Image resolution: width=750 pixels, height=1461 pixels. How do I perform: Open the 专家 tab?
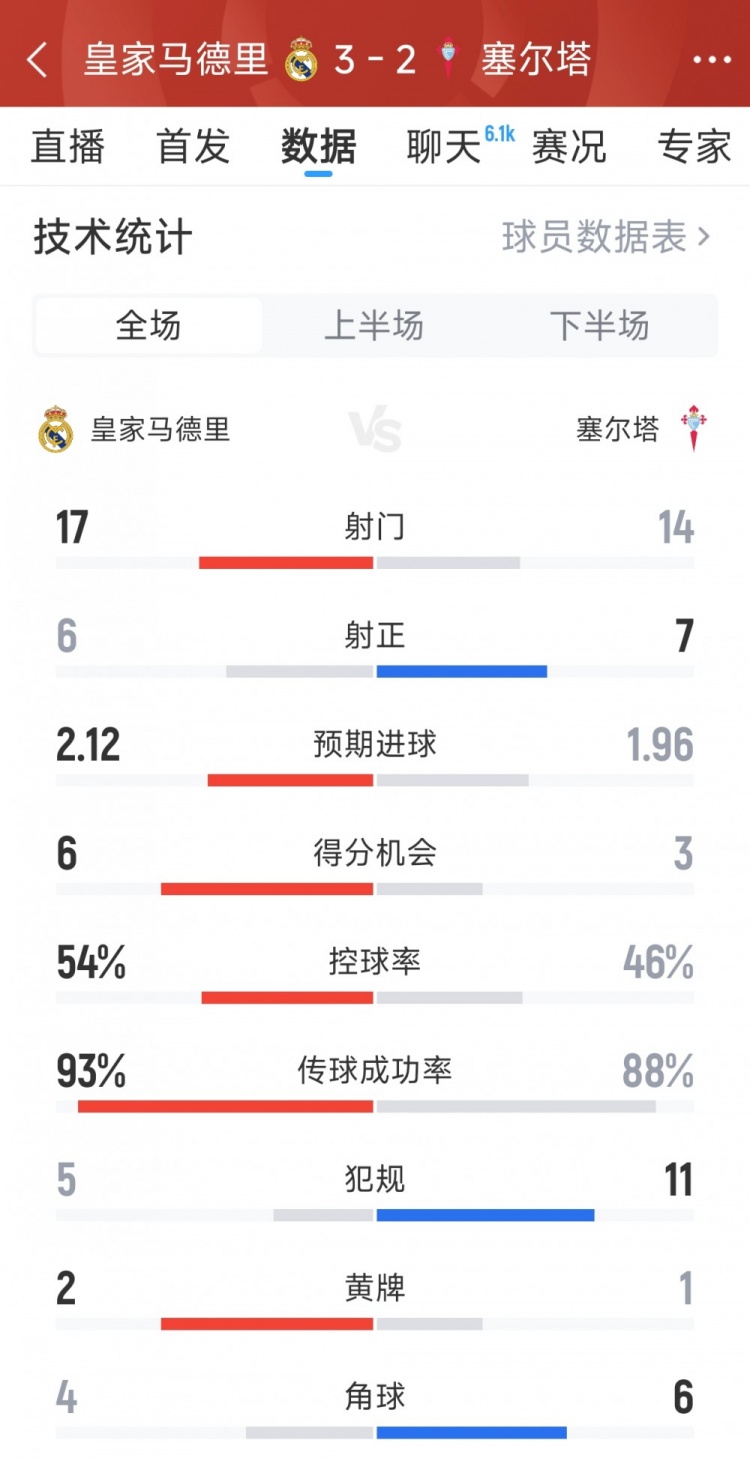tap(694, 147)
